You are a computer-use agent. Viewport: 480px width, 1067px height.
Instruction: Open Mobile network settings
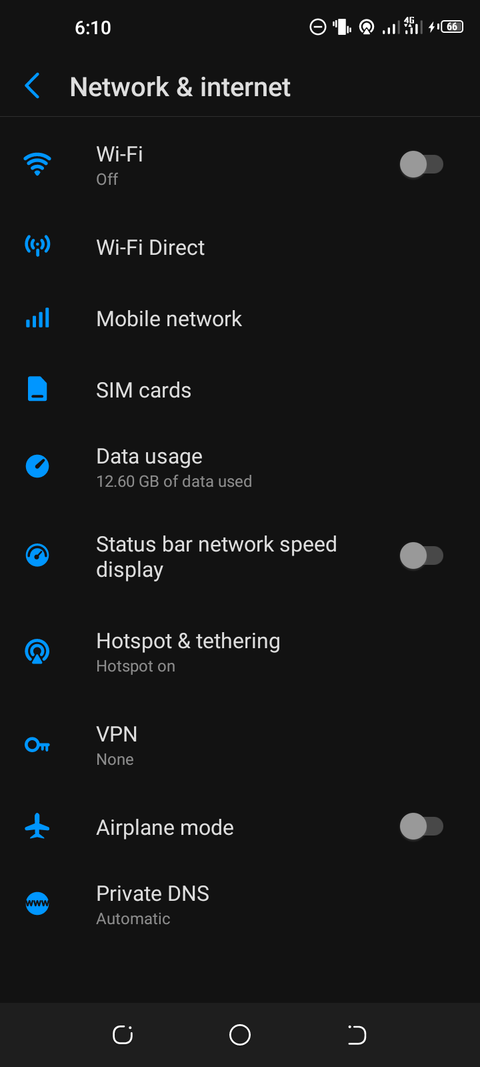(240, 318)
